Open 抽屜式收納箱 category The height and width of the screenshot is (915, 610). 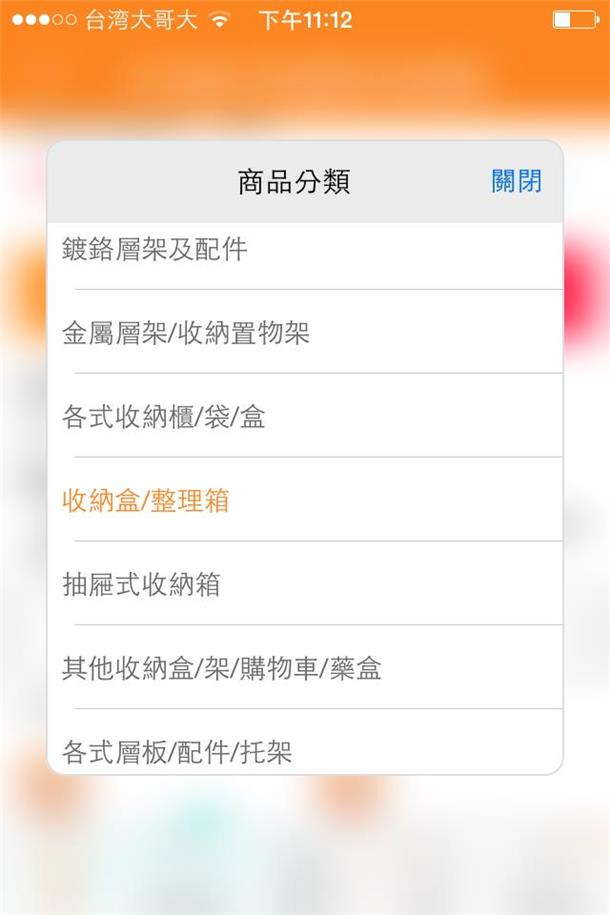[x=141, y=585]
